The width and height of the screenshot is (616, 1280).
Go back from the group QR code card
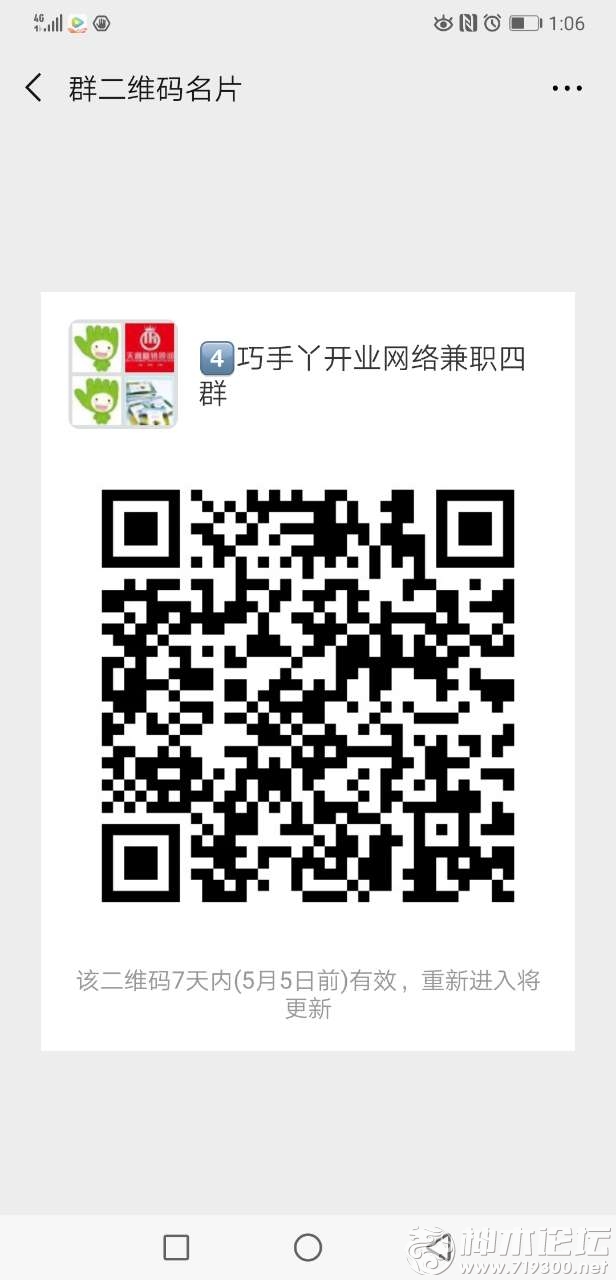tap(34, 88)
